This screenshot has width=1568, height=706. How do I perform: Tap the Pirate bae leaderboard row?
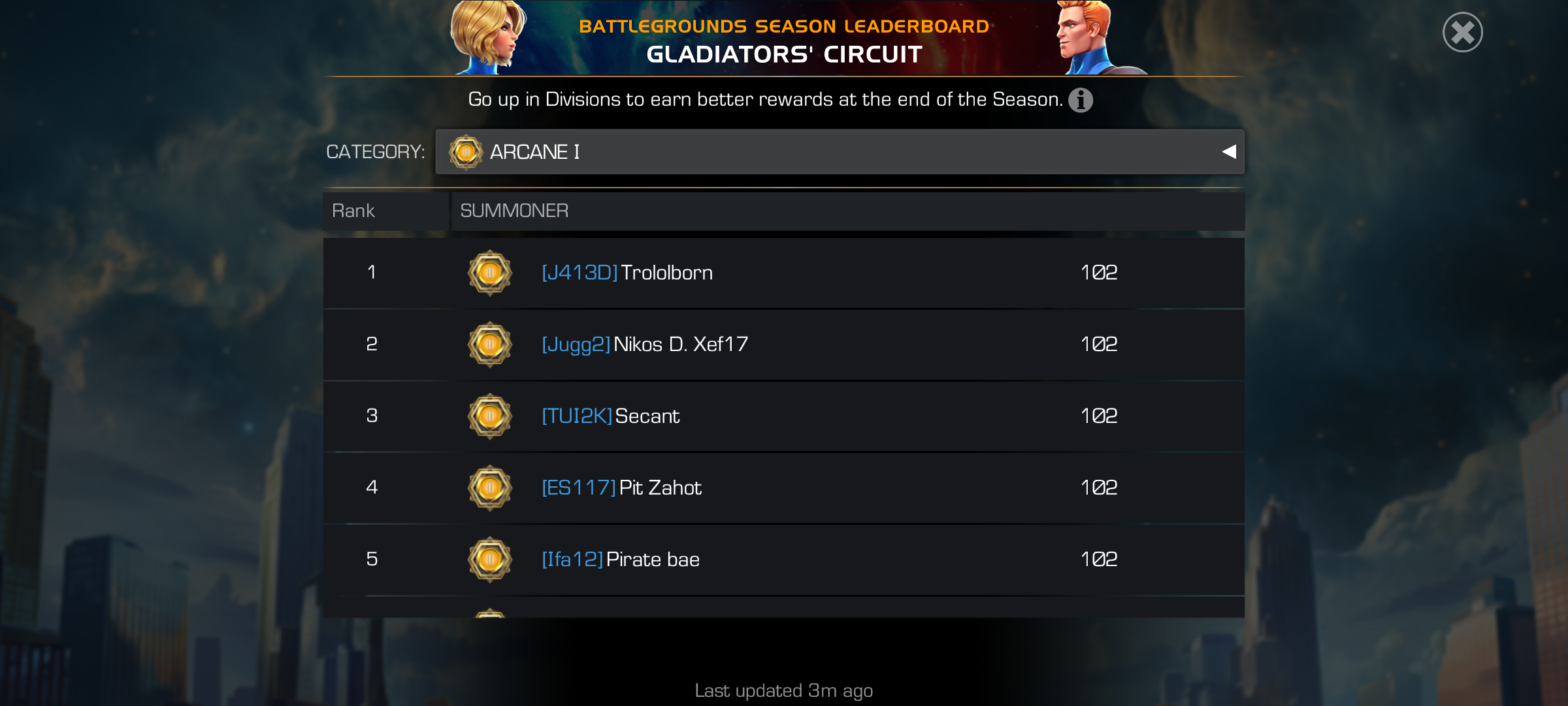[x=652, y=560]
